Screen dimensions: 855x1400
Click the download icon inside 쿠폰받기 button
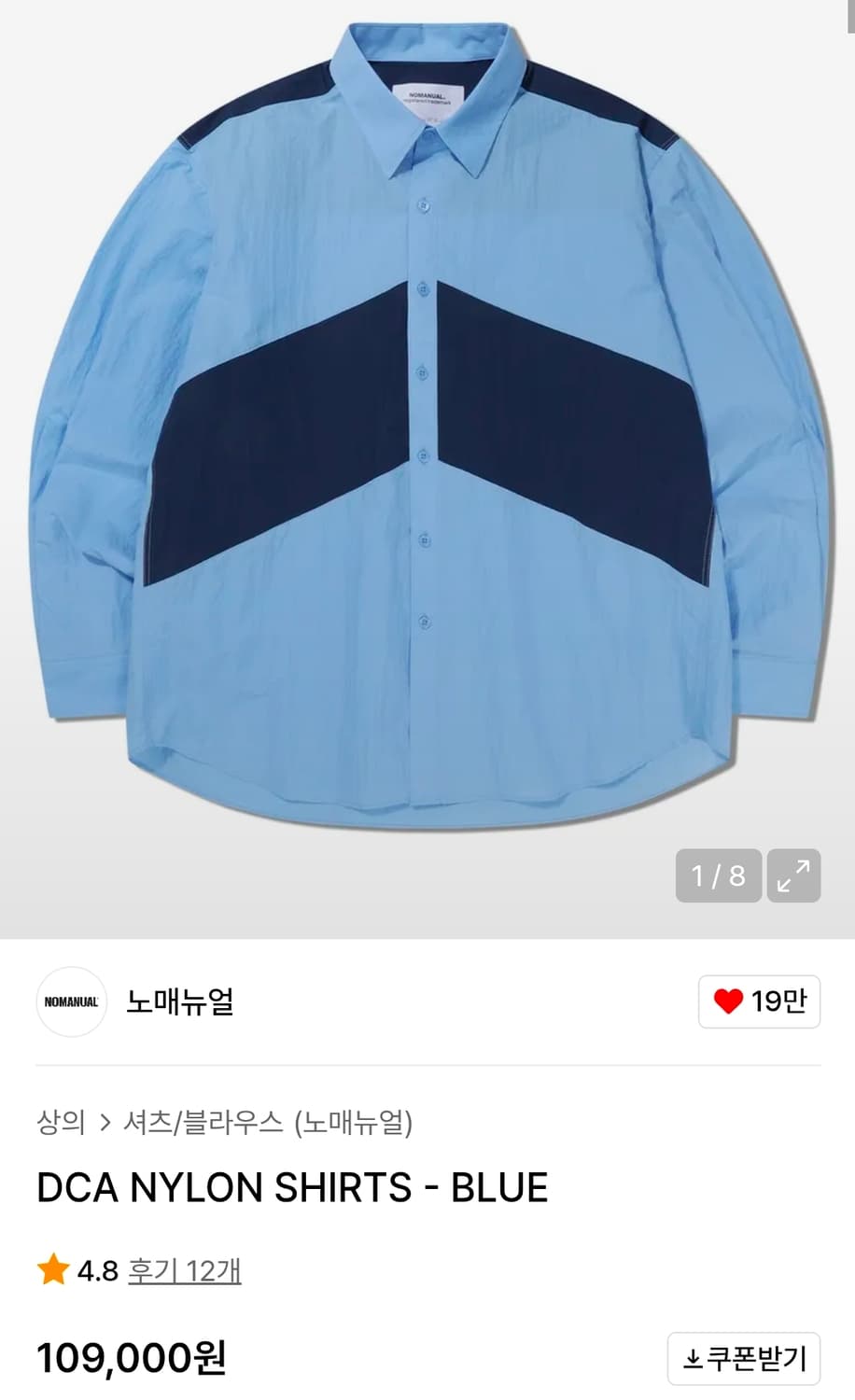tap(694, 1358)
